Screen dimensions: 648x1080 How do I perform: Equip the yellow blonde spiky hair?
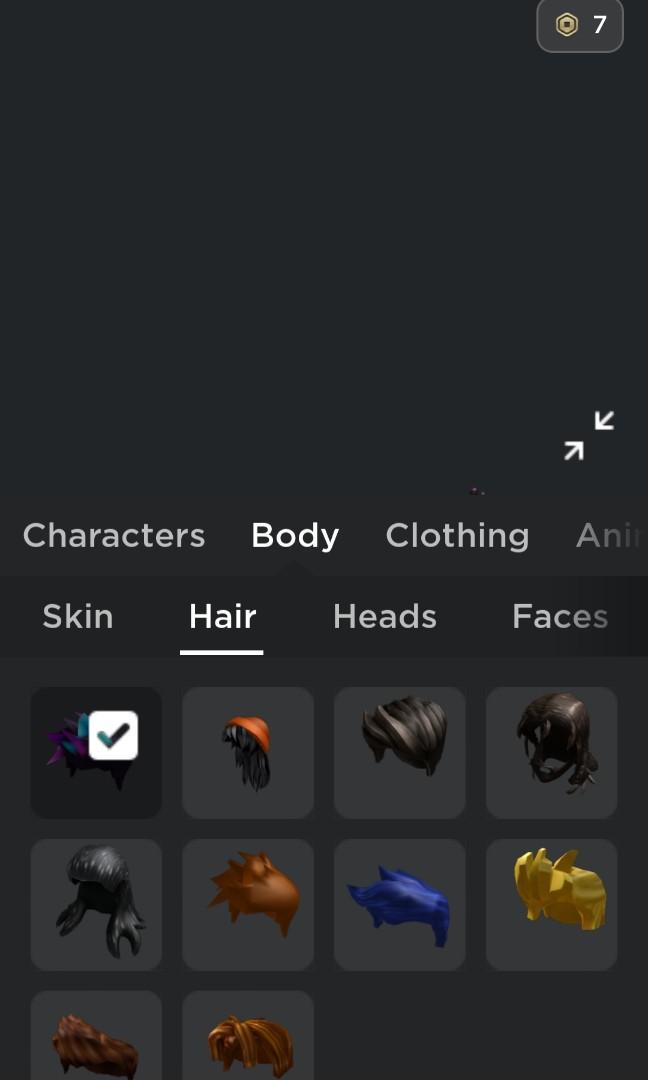tap(552, 904)
